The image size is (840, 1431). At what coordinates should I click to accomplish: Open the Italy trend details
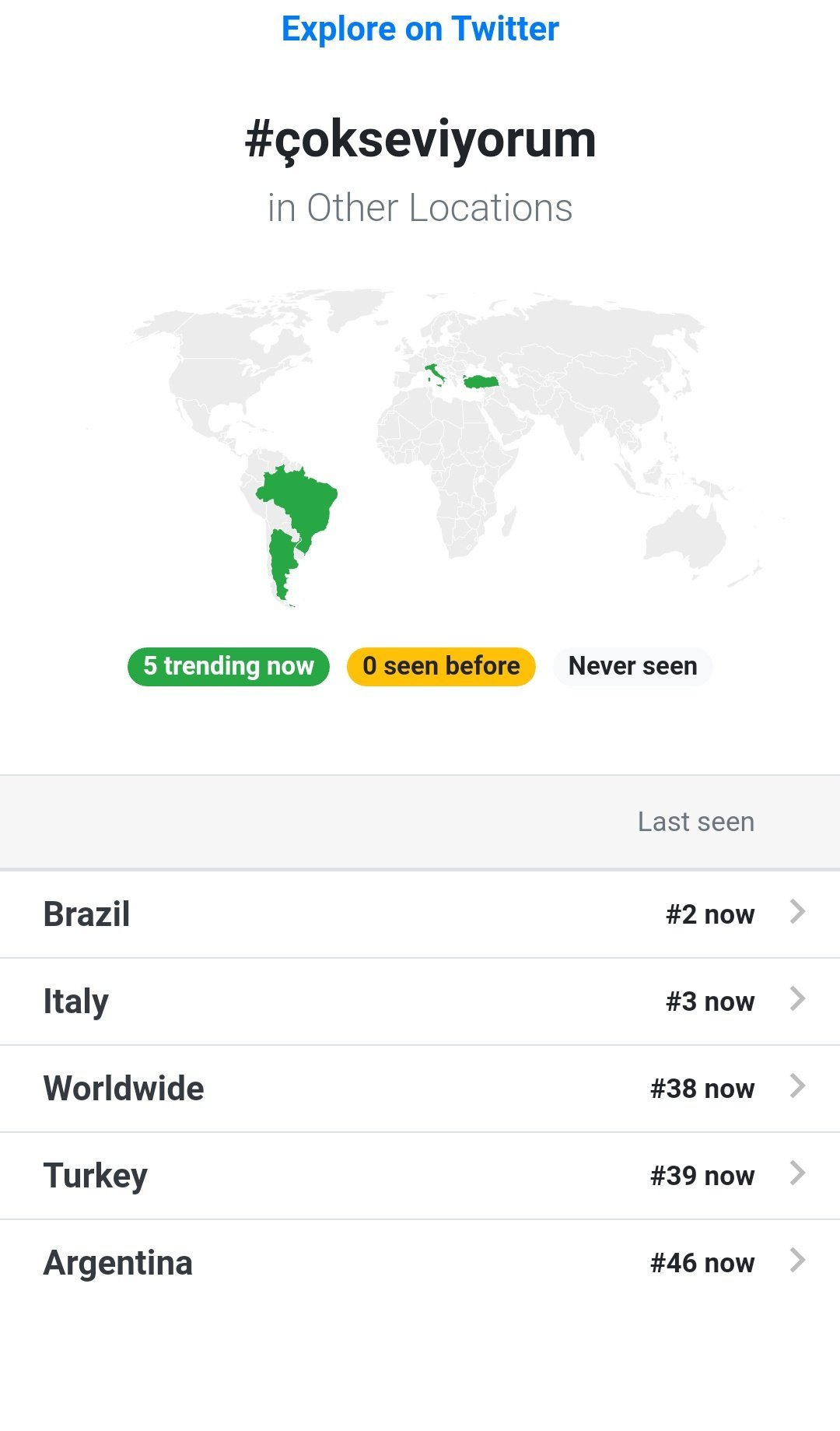tap(420, 1001)
